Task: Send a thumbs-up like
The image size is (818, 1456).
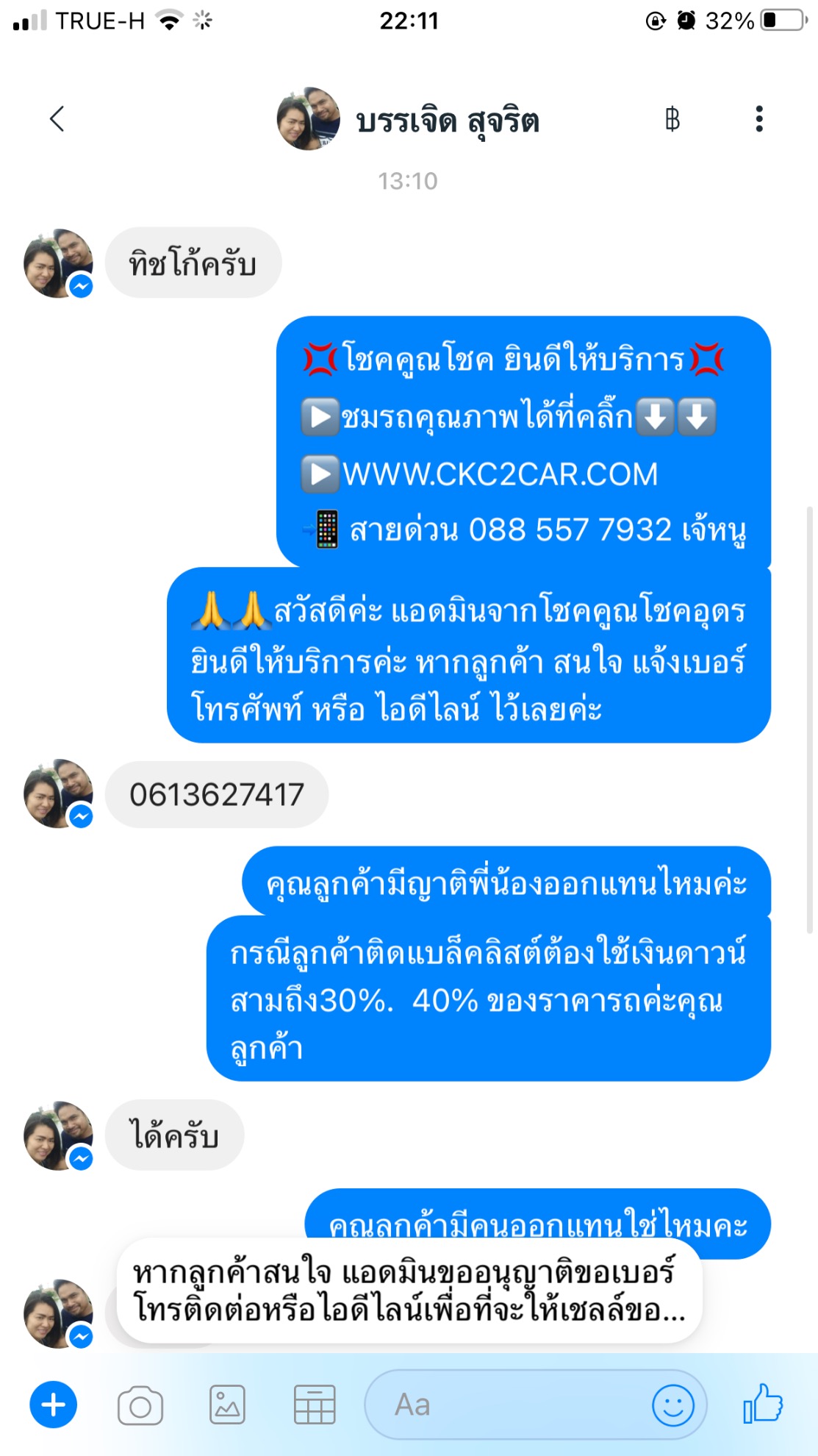Action: (763, 1404)
